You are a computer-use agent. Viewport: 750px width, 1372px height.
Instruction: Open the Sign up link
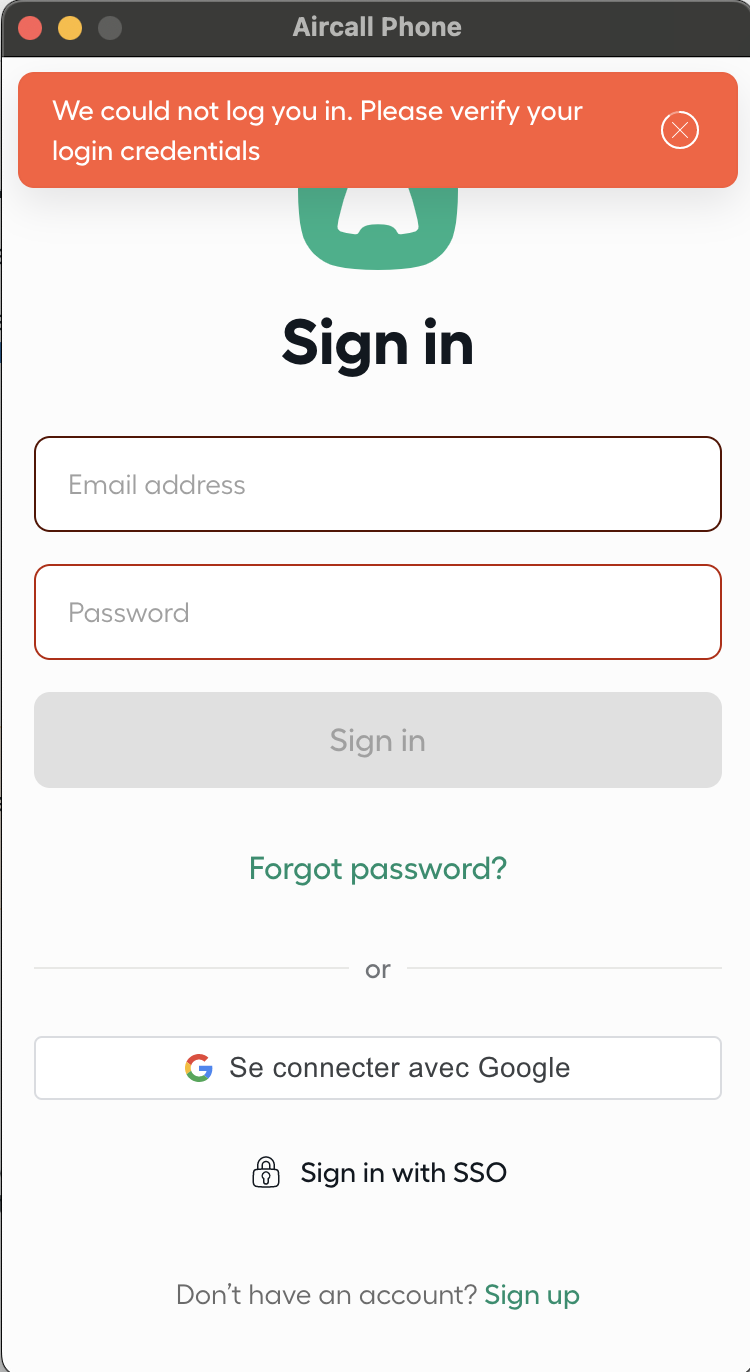(x=532, y=1295)
